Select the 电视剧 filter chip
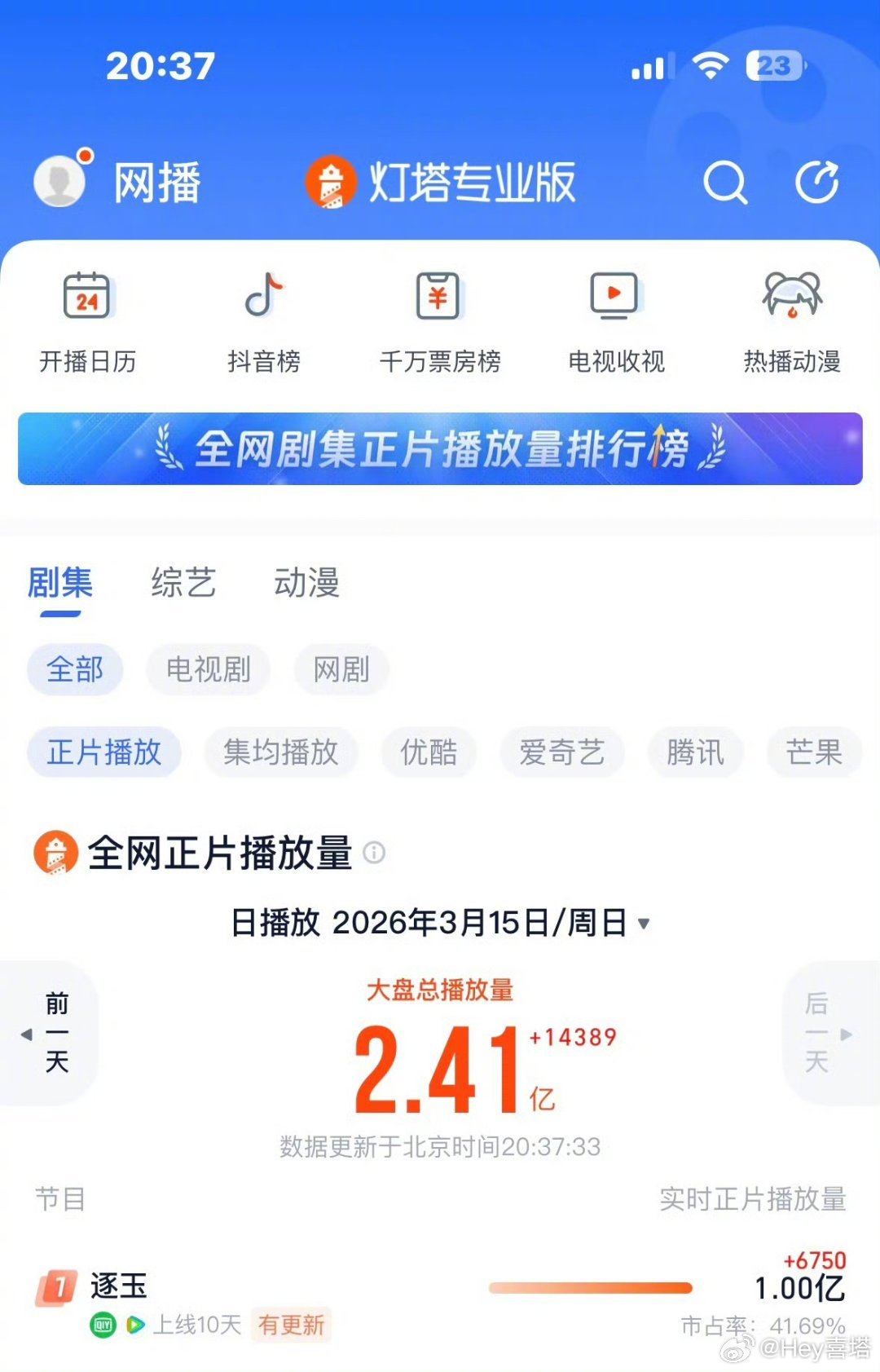 [207, 668]
